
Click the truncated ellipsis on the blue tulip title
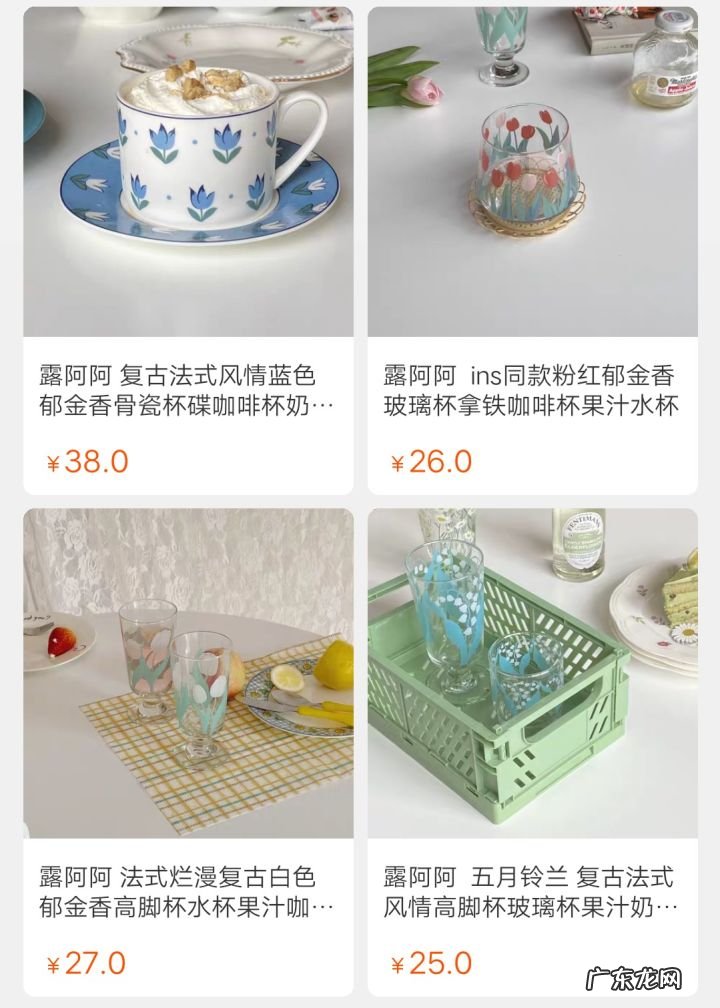323,404
